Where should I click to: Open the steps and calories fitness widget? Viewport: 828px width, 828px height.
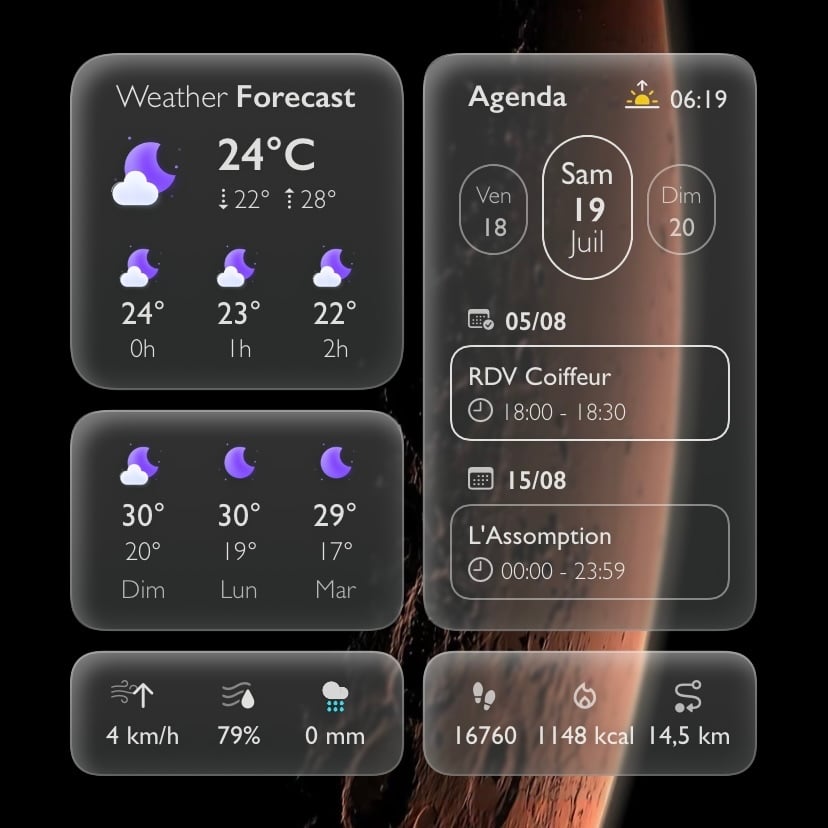[x=589, y=713]
